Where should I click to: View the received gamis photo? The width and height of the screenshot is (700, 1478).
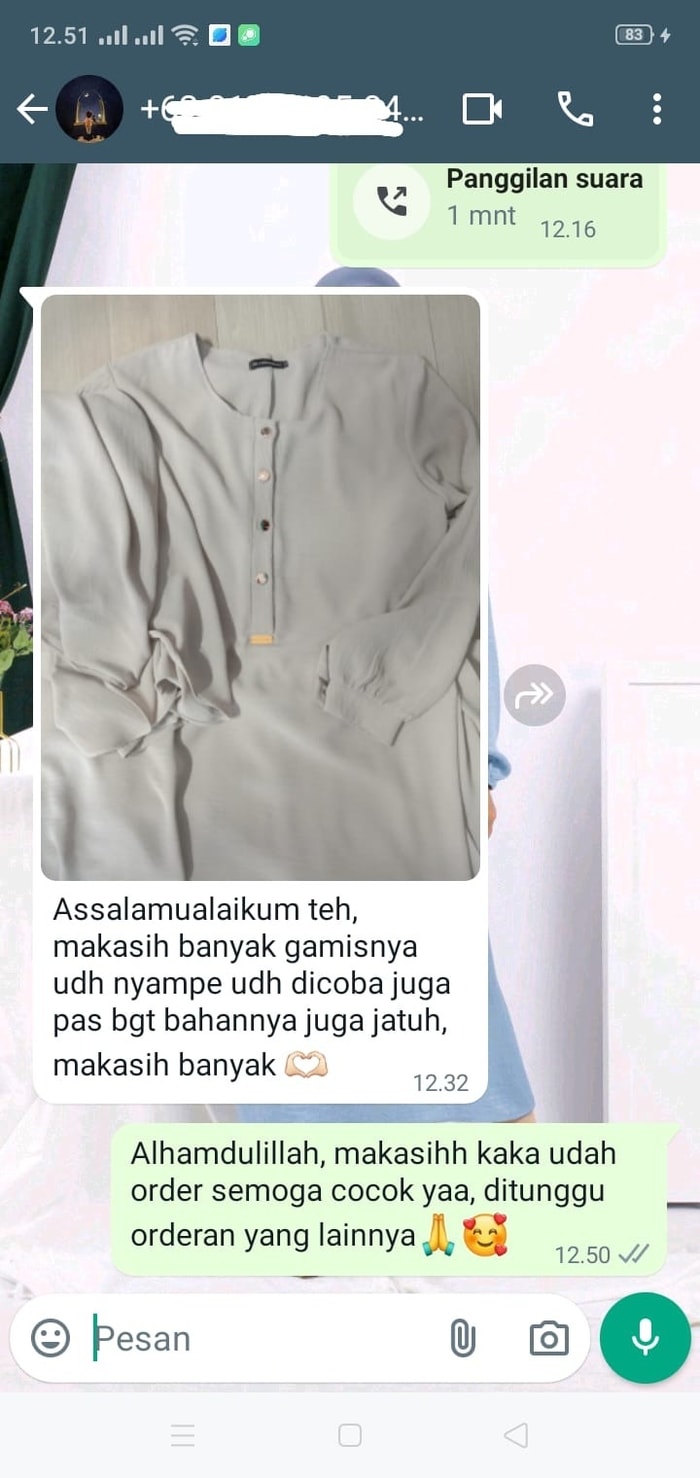(x=260, y=587)
